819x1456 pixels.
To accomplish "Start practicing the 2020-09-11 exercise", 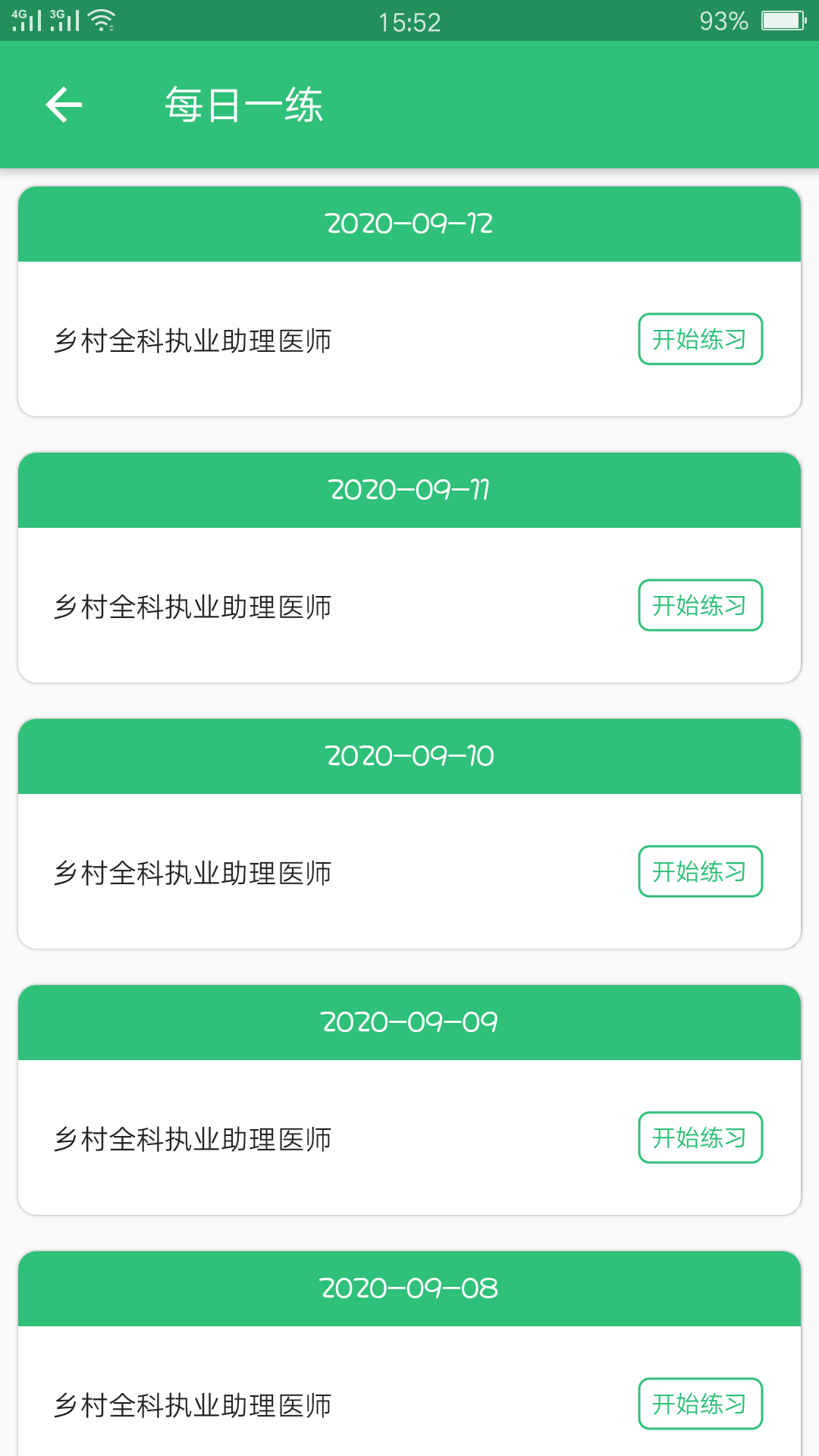I will [x=700, y=605].
